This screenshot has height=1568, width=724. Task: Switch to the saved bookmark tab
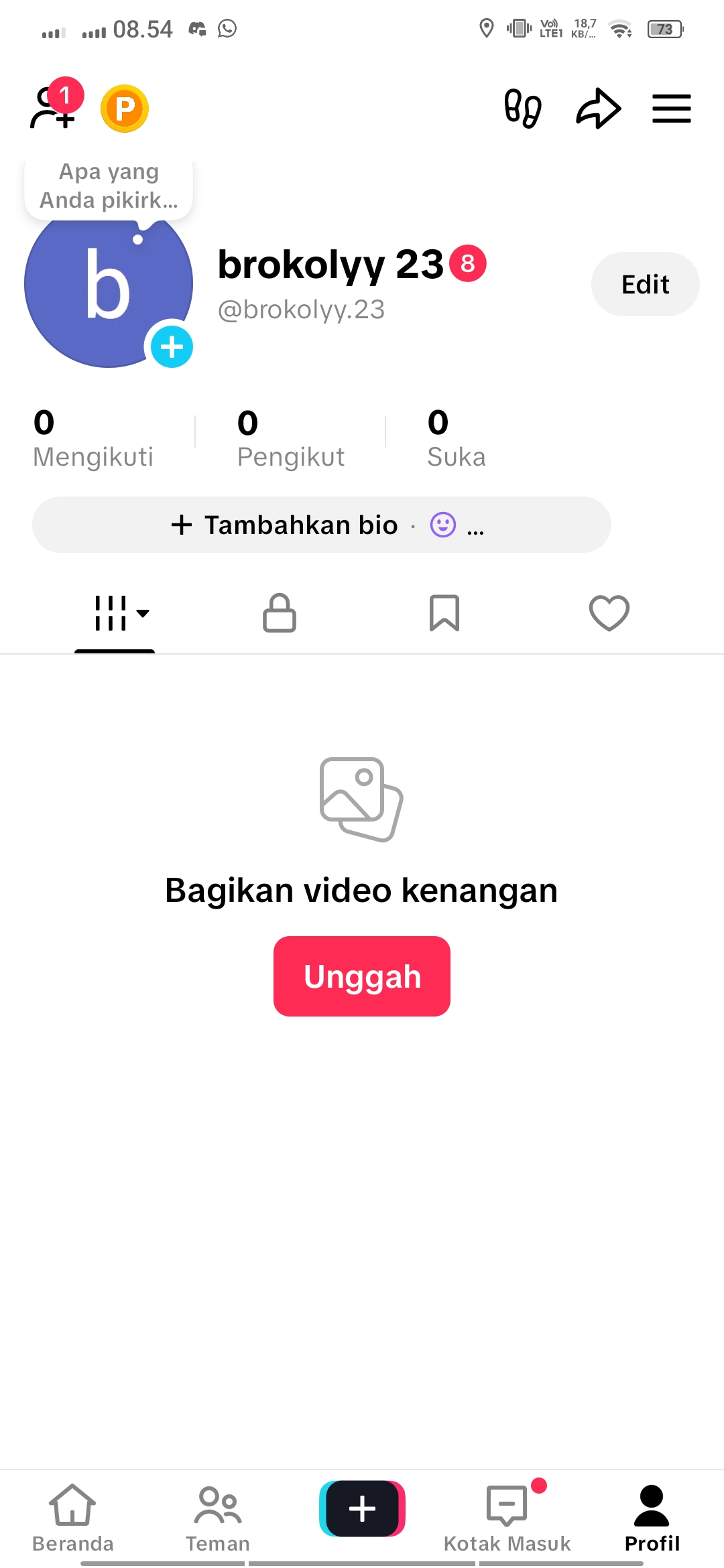click(444, 613)
